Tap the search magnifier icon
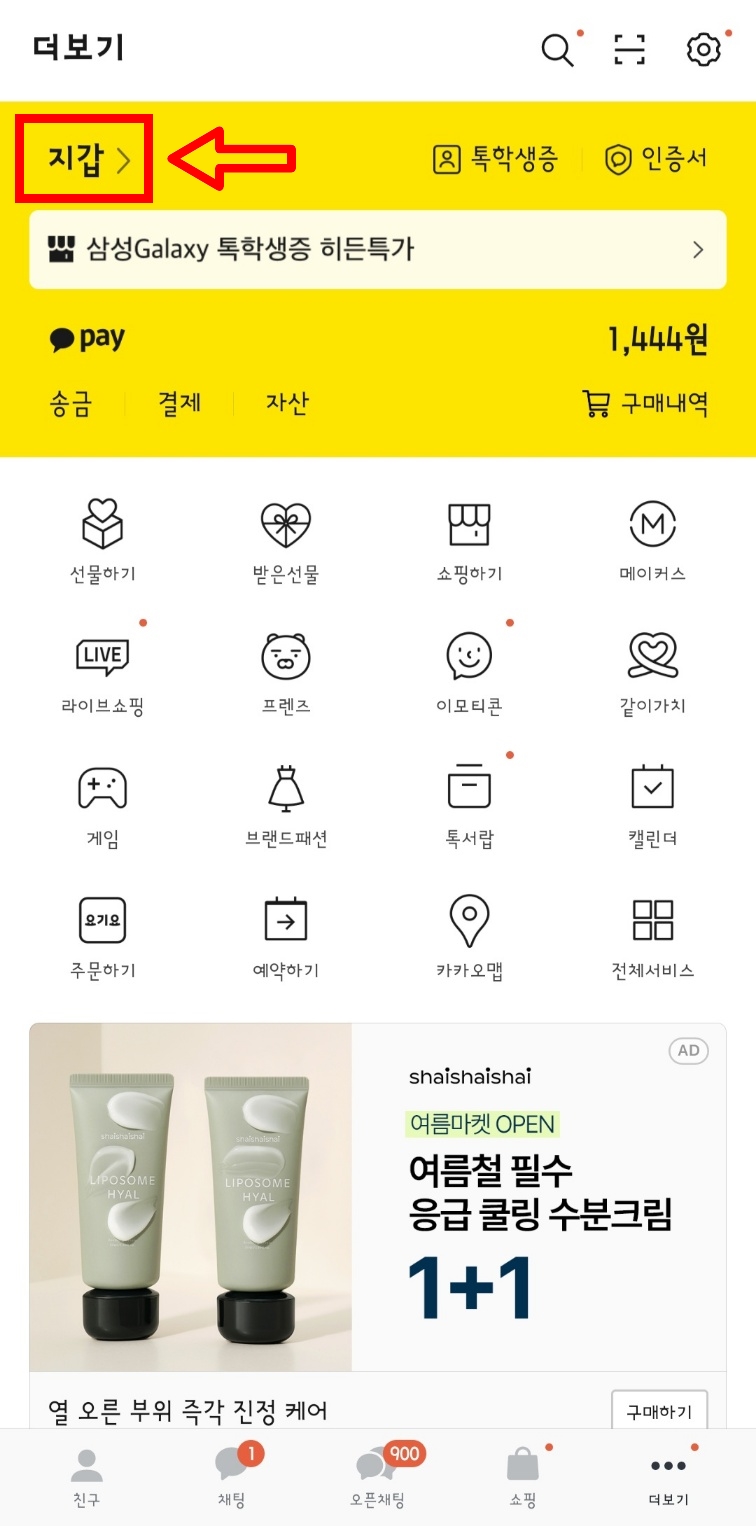 pyautogui.click(x=556, y=48)
